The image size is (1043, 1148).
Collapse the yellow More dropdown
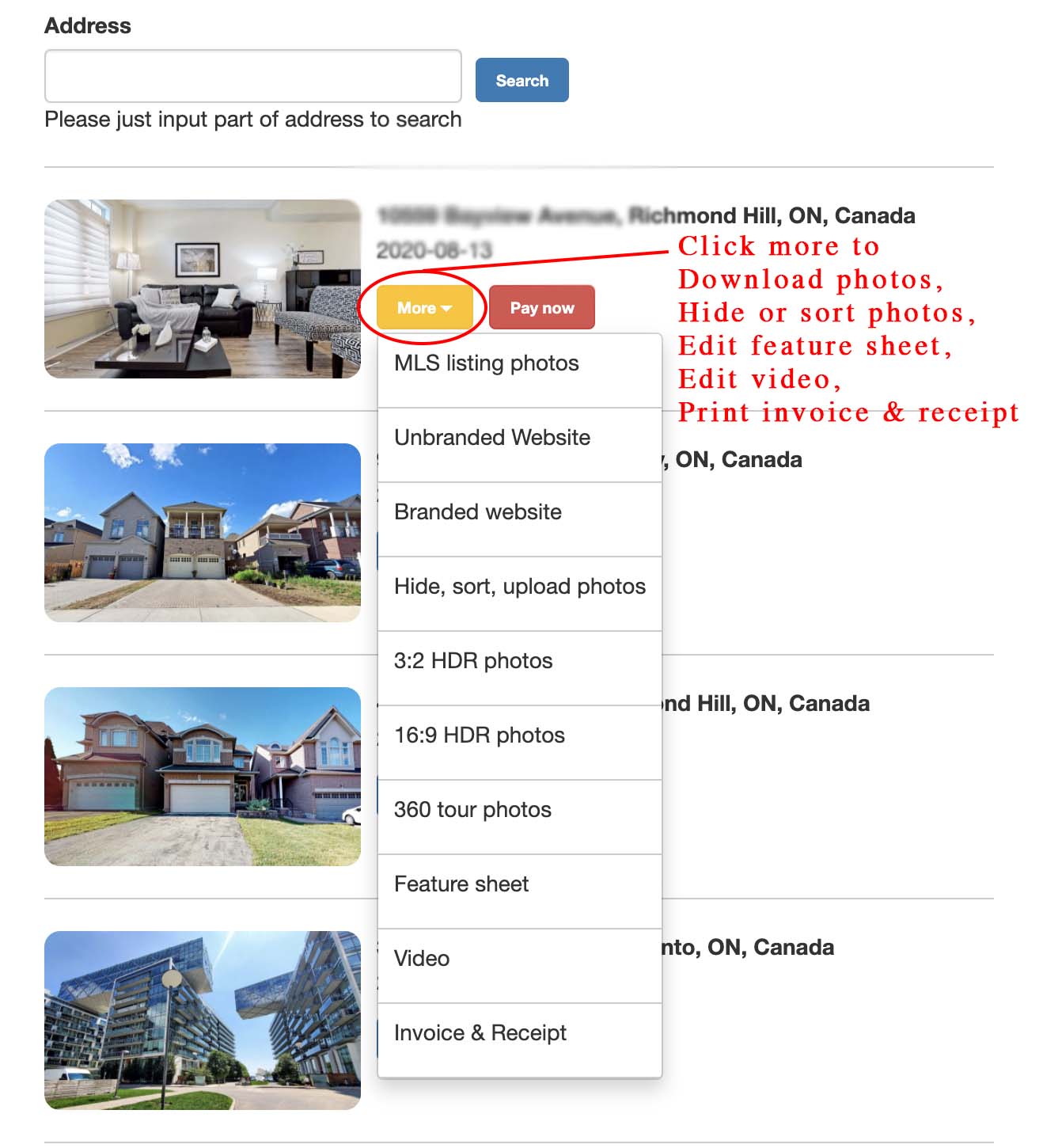(x=424, y=308)
